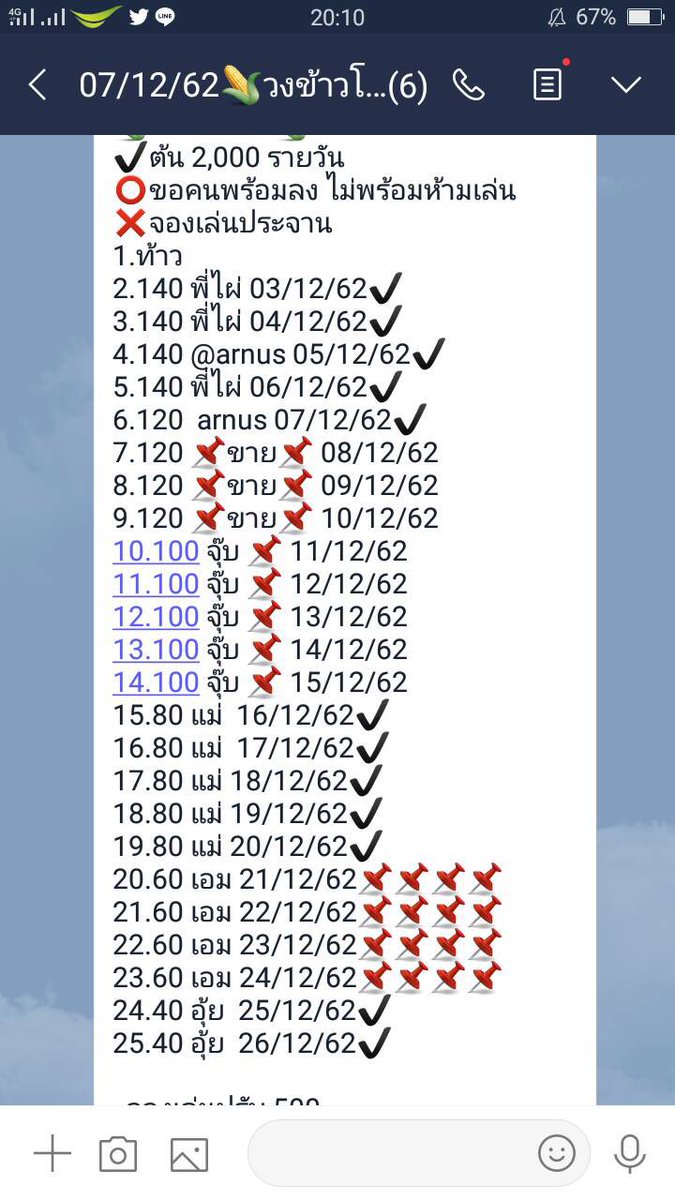This screenshot has height=1200, width=675.
Task: Open the emoji and sticker picker
Action: (x=557, y=1154)
